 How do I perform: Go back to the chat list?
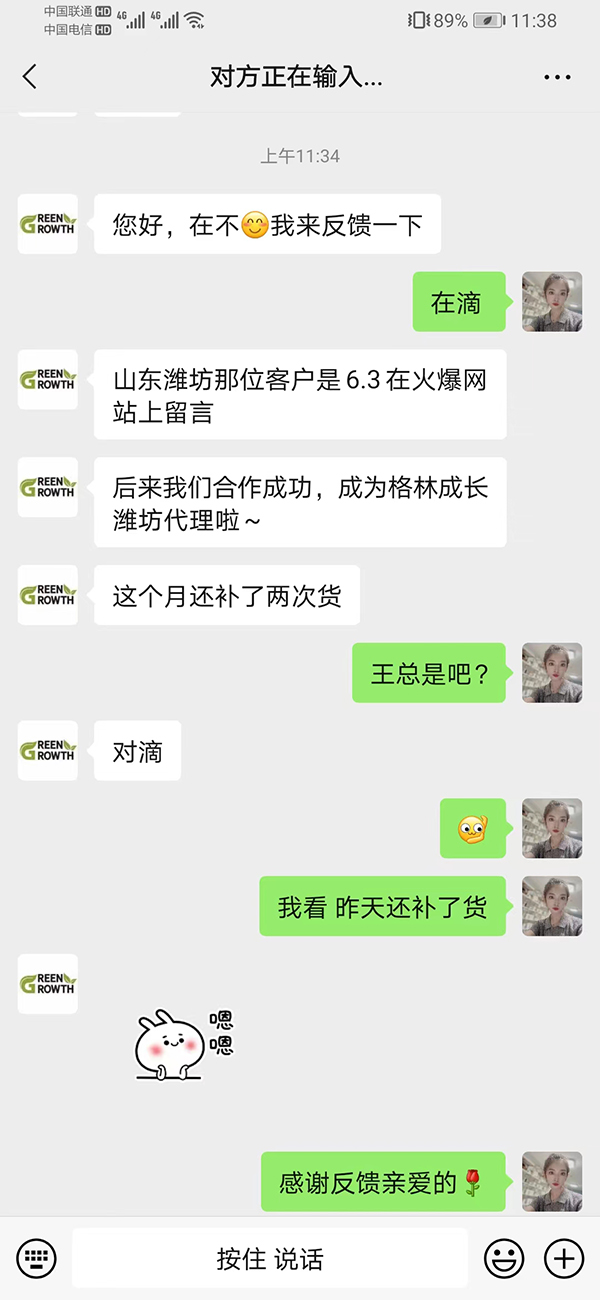(30, 77)
